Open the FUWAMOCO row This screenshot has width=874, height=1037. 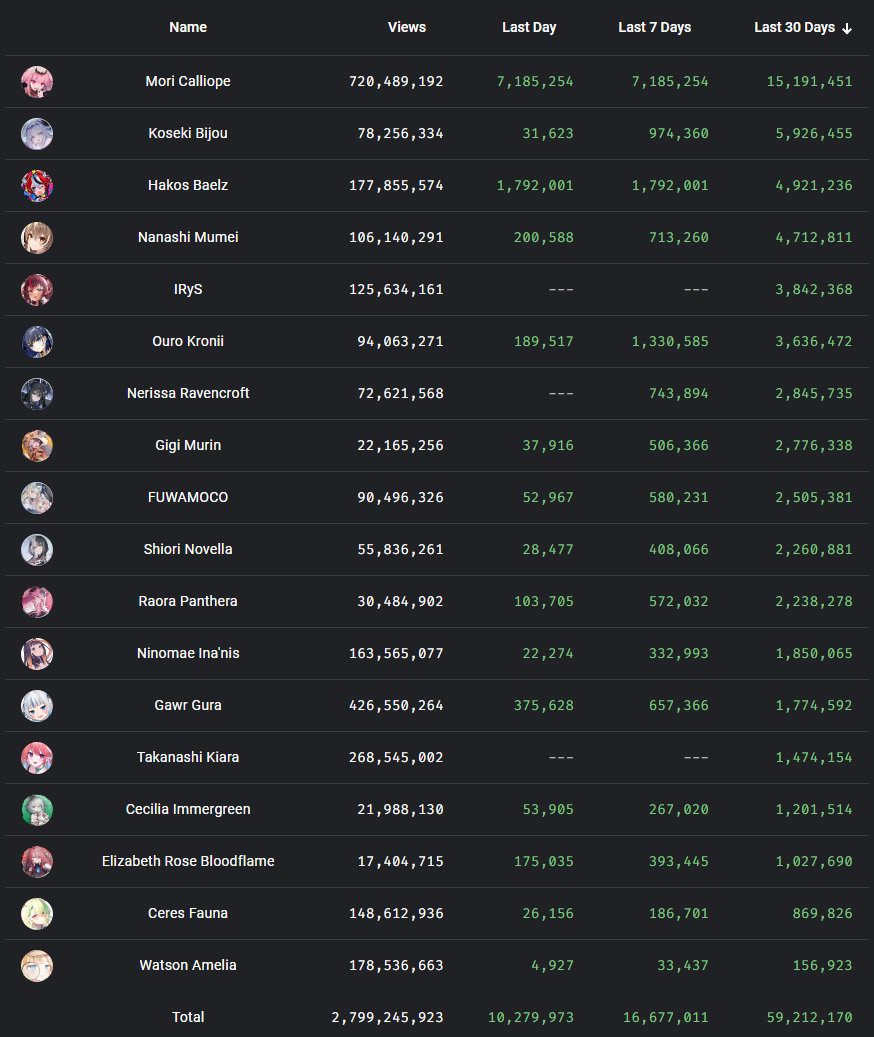(x=188, y=497)
